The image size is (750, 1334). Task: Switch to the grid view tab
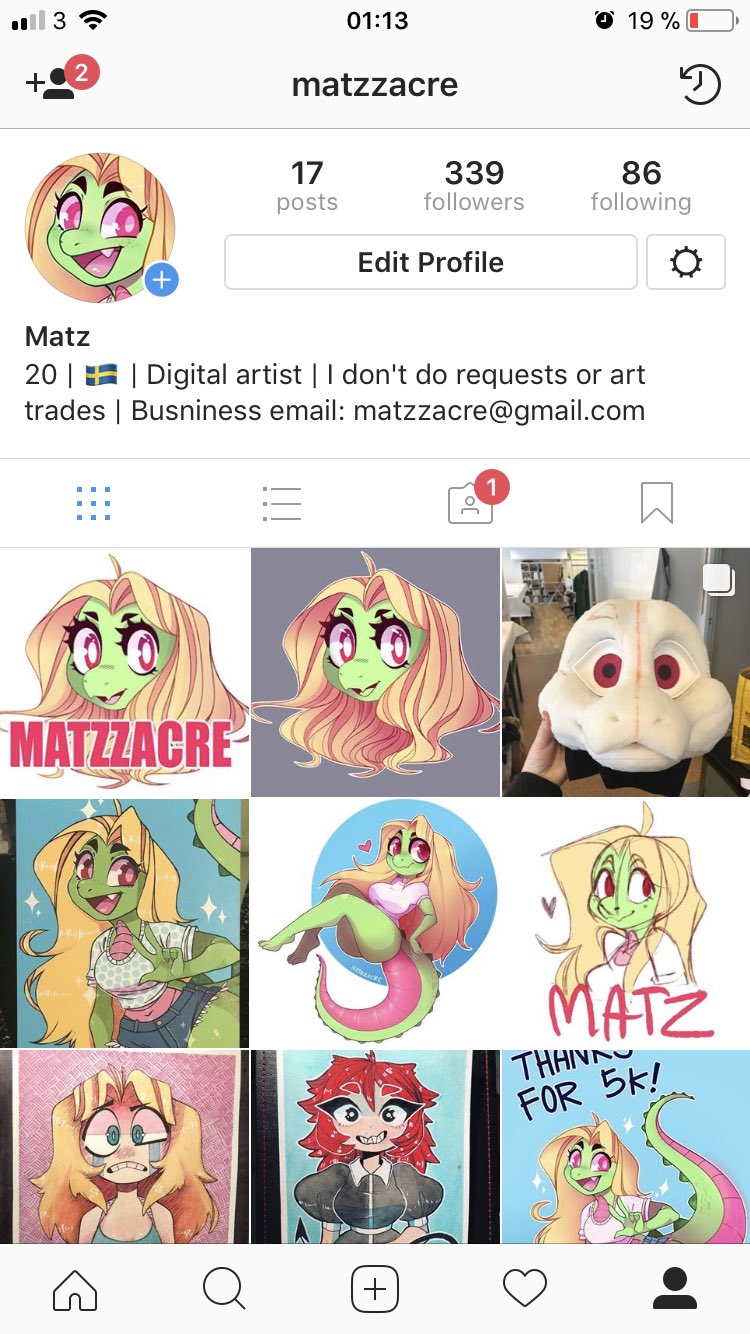click(x=93, y=503)
